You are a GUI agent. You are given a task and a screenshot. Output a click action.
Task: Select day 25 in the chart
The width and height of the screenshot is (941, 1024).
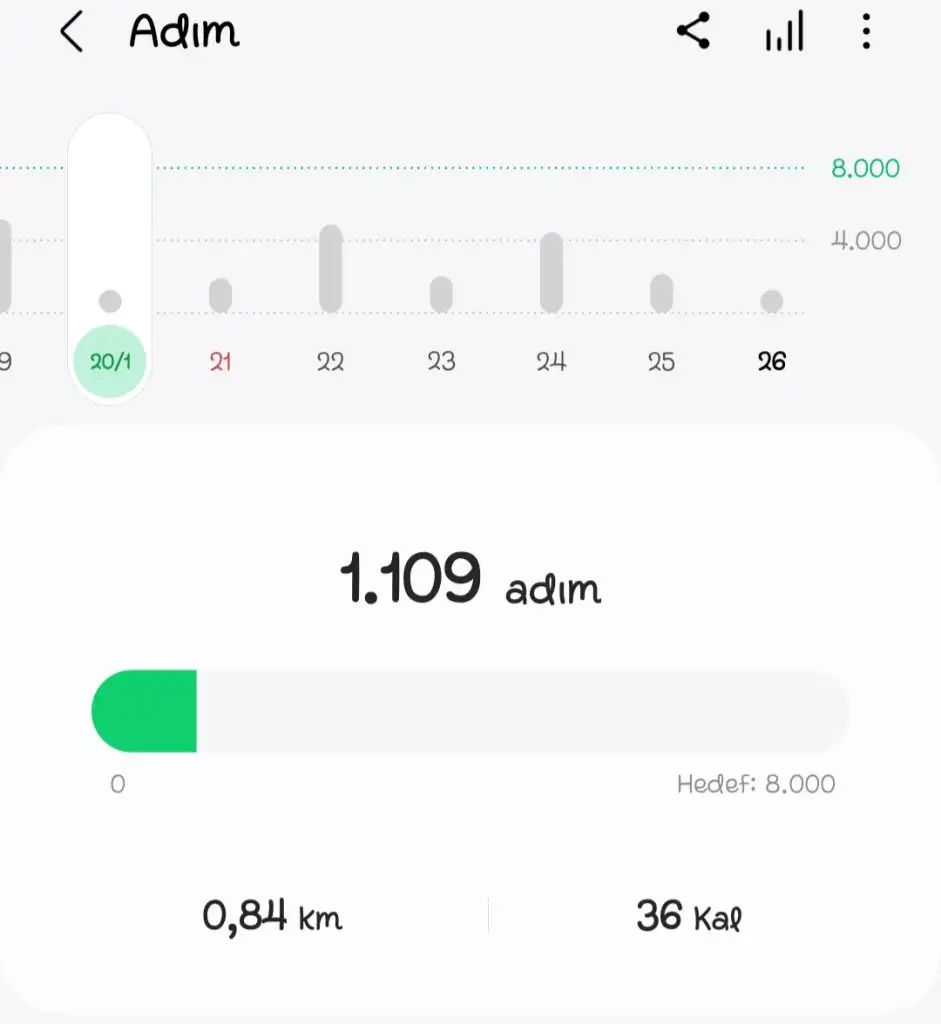(661, 361)
